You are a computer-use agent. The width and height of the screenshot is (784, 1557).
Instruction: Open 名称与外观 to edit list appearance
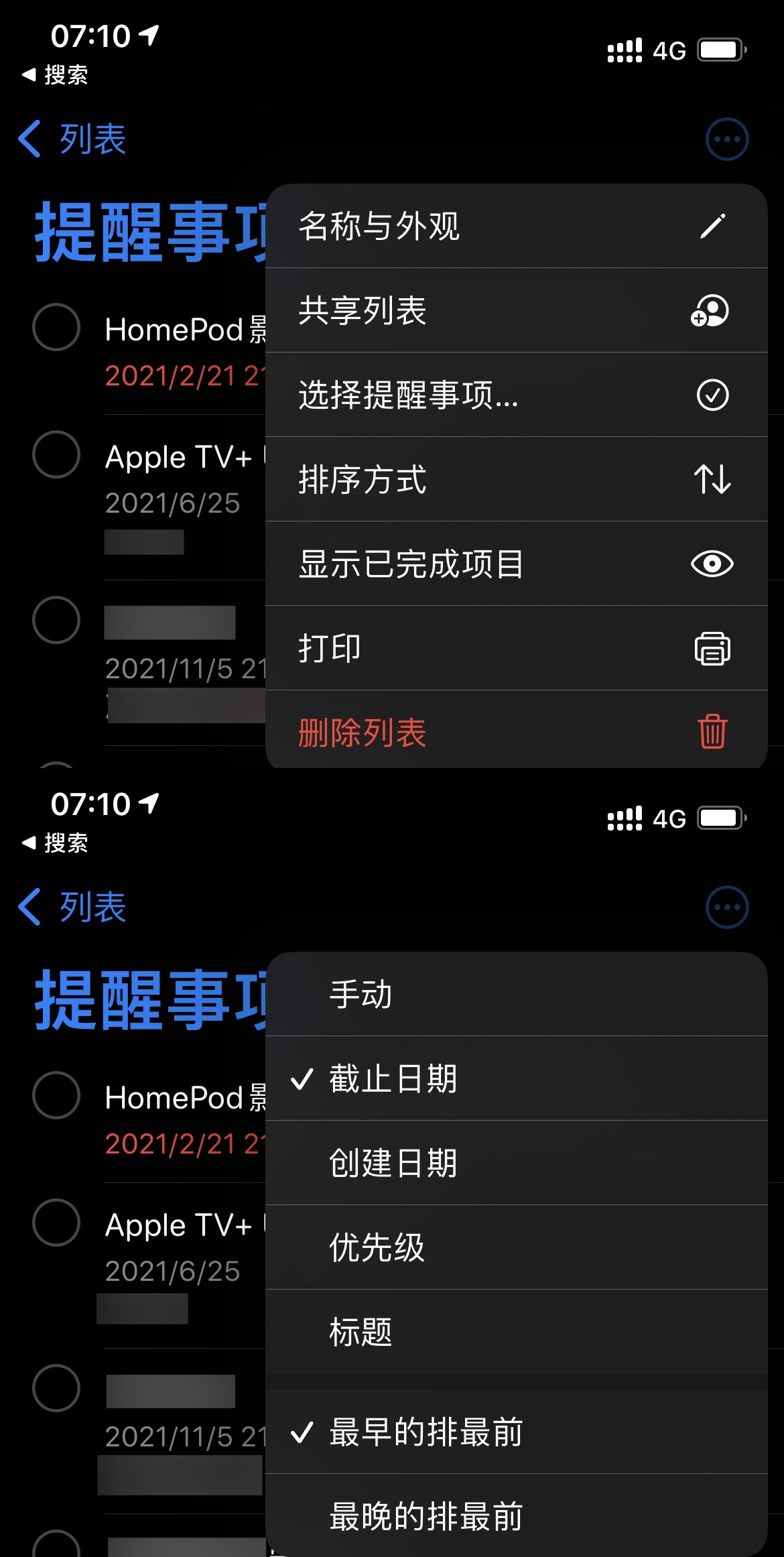tap(516, 227)
